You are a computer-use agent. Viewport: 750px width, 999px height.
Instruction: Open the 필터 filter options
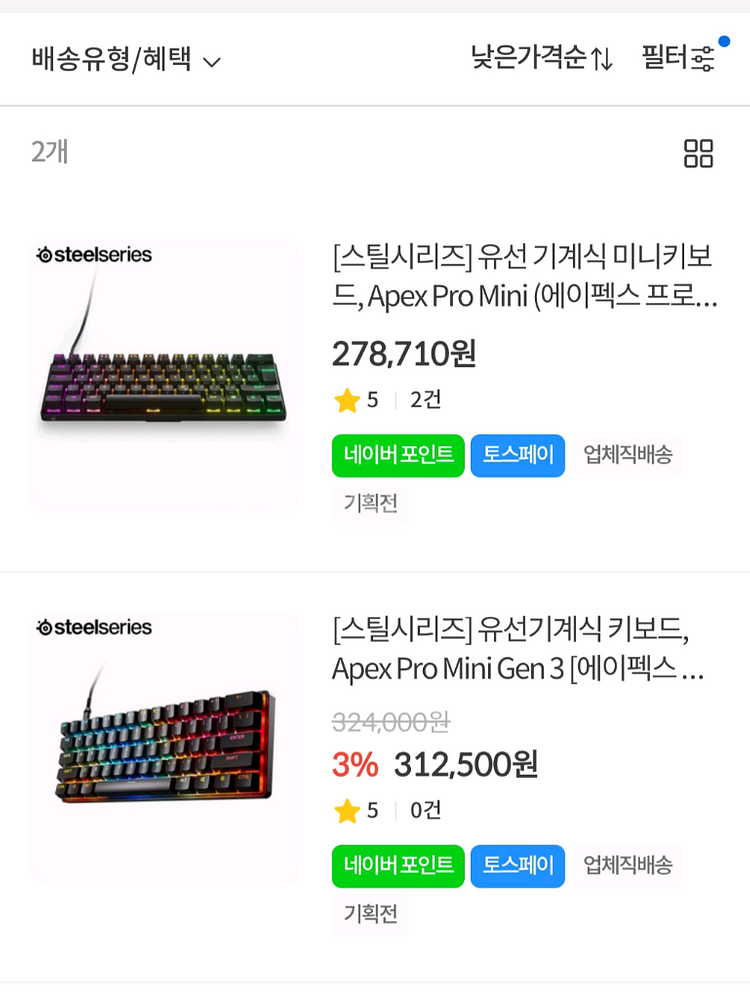point(678,58)
